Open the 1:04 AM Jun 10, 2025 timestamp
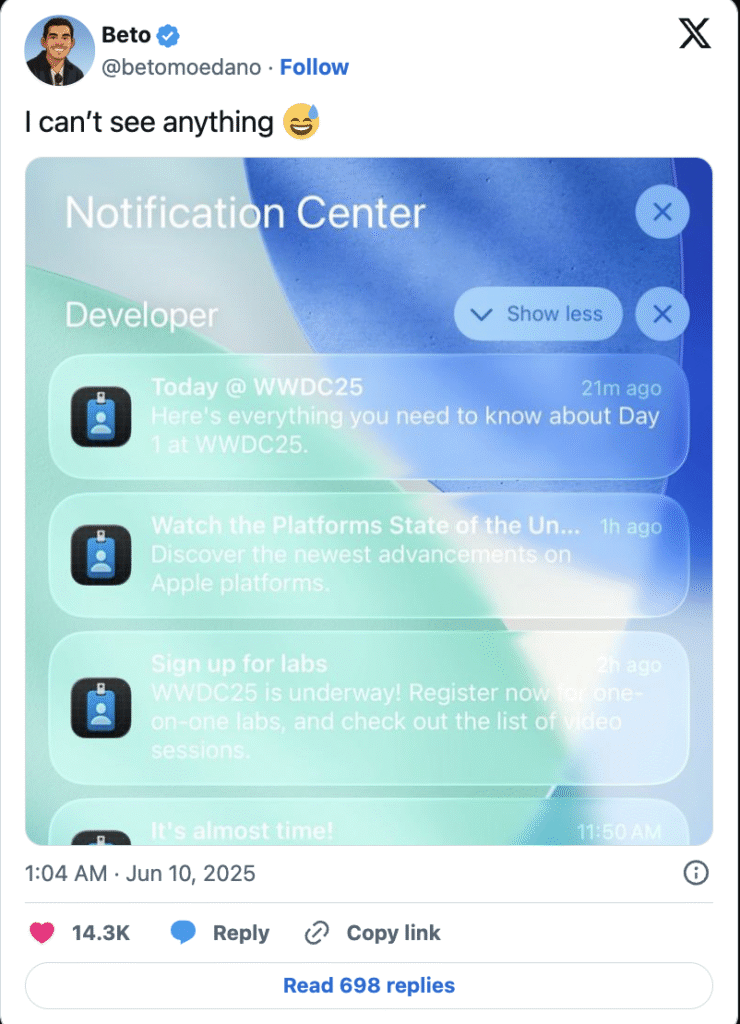The width and height of the screenshot is (740, 1024). (140, 873)
